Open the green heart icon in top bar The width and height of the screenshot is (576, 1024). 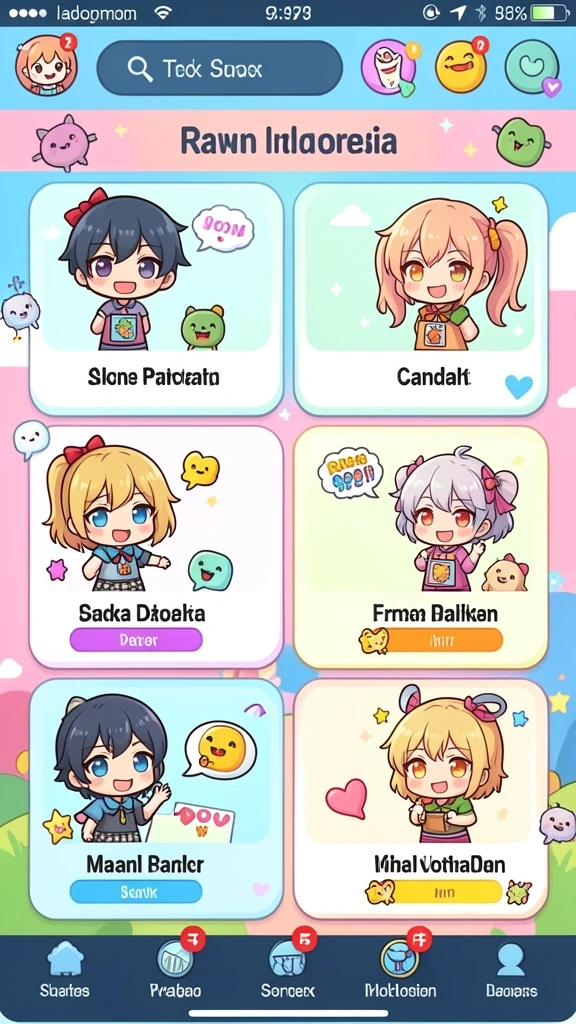point(533,67)
